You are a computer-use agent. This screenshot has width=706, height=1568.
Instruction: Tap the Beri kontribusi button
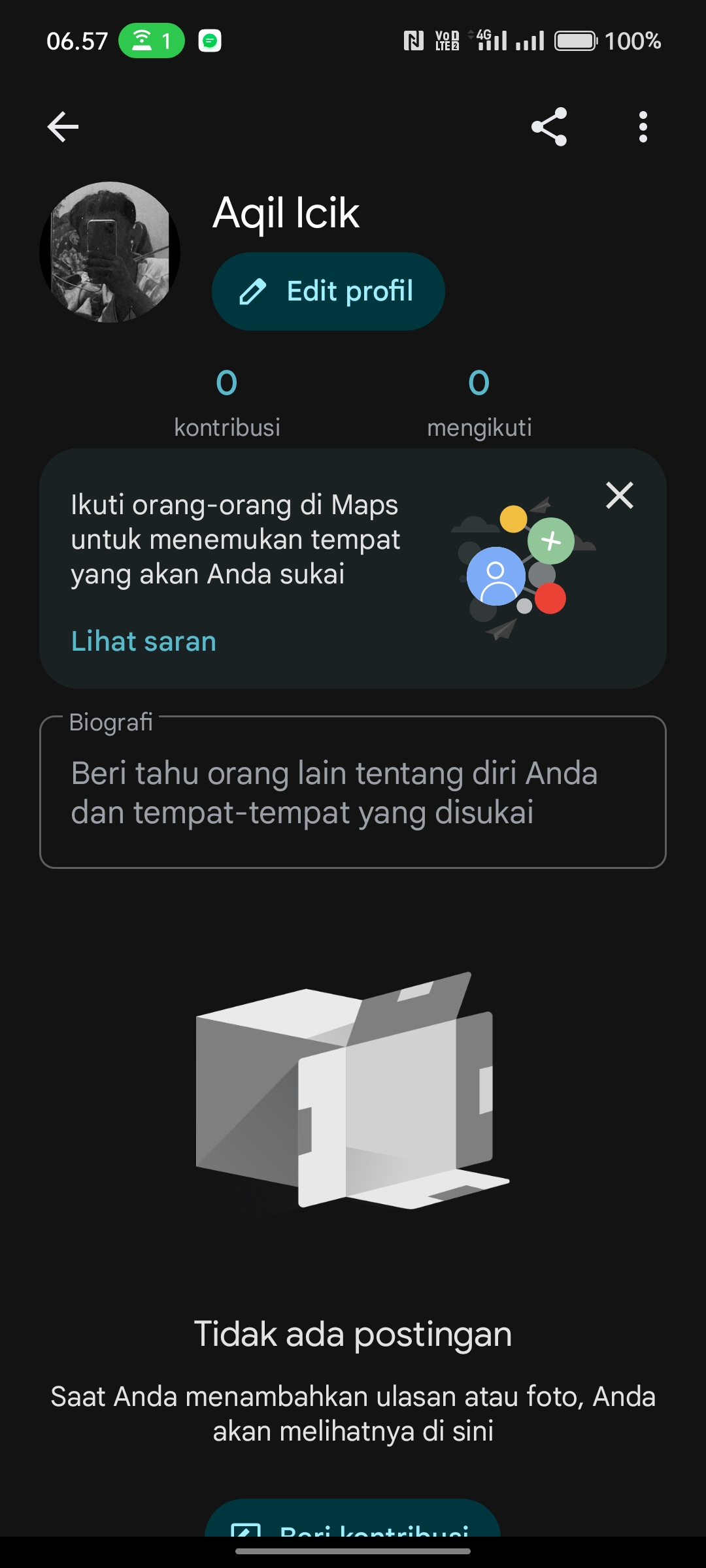[x=353, y=1518]
